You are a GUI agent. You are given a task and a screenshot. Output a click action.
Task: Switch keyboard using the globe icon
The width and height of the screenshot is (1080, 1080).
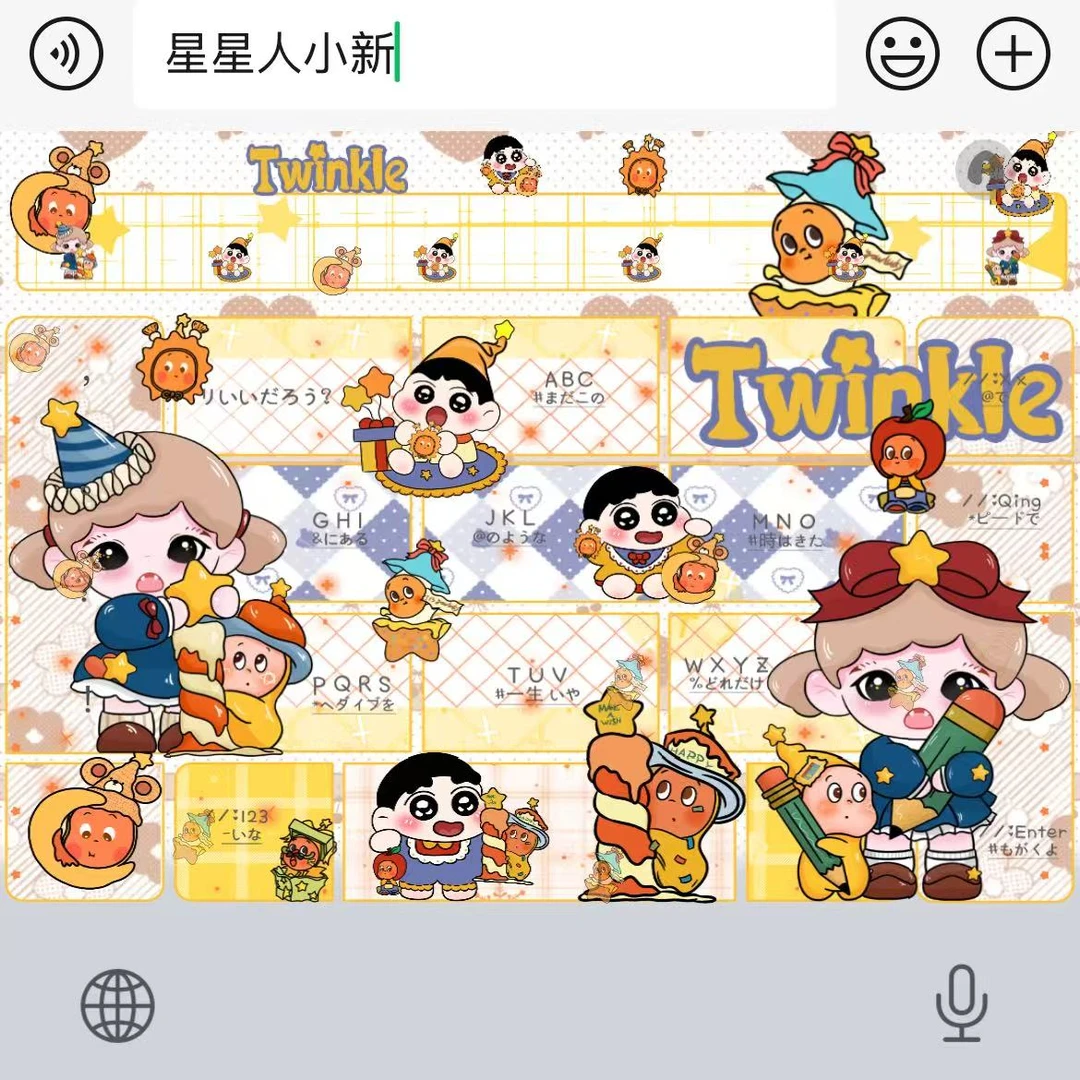click(x=117, y=1006)
